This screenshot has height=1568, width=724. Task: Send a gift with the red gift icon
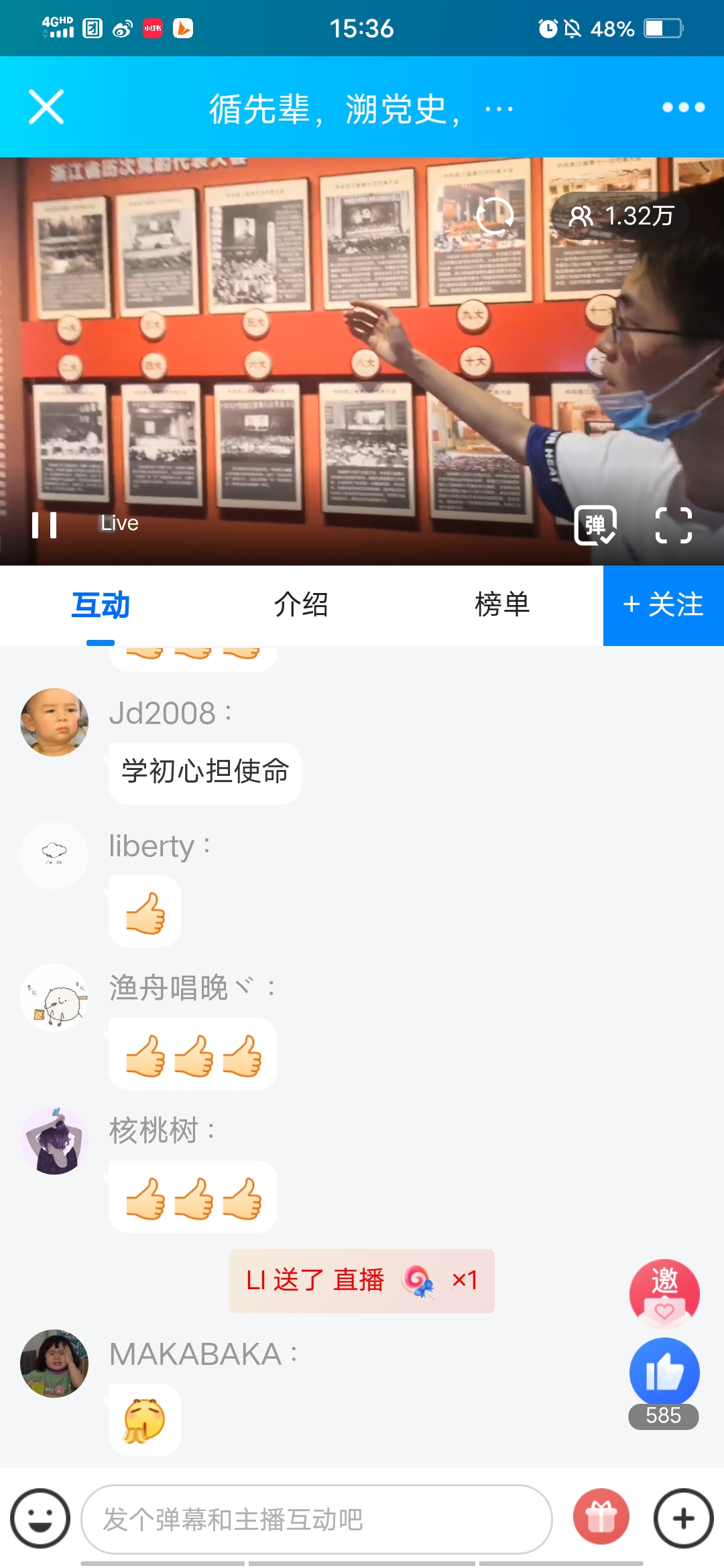601,1518
